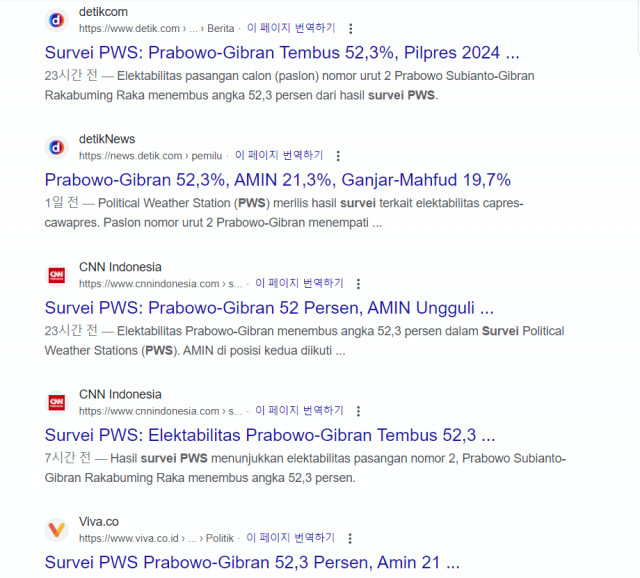The width and height of the screenshot is (640, 578).
Task: Open overflow menu for the detikcom result
Action: (351, 29)
